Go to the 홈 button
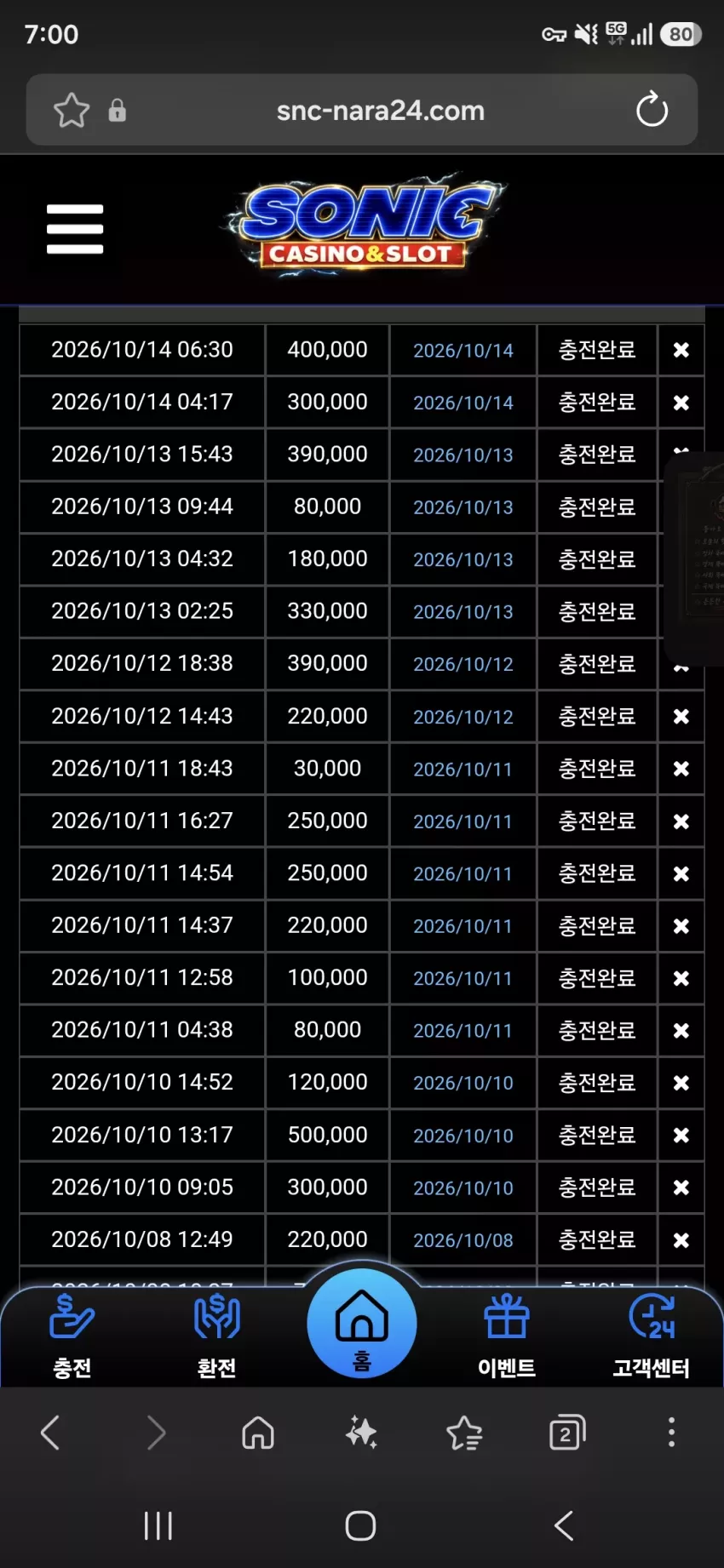Image resolution: width=724 pixels, height=1568 pixels. pos(362,1323)
